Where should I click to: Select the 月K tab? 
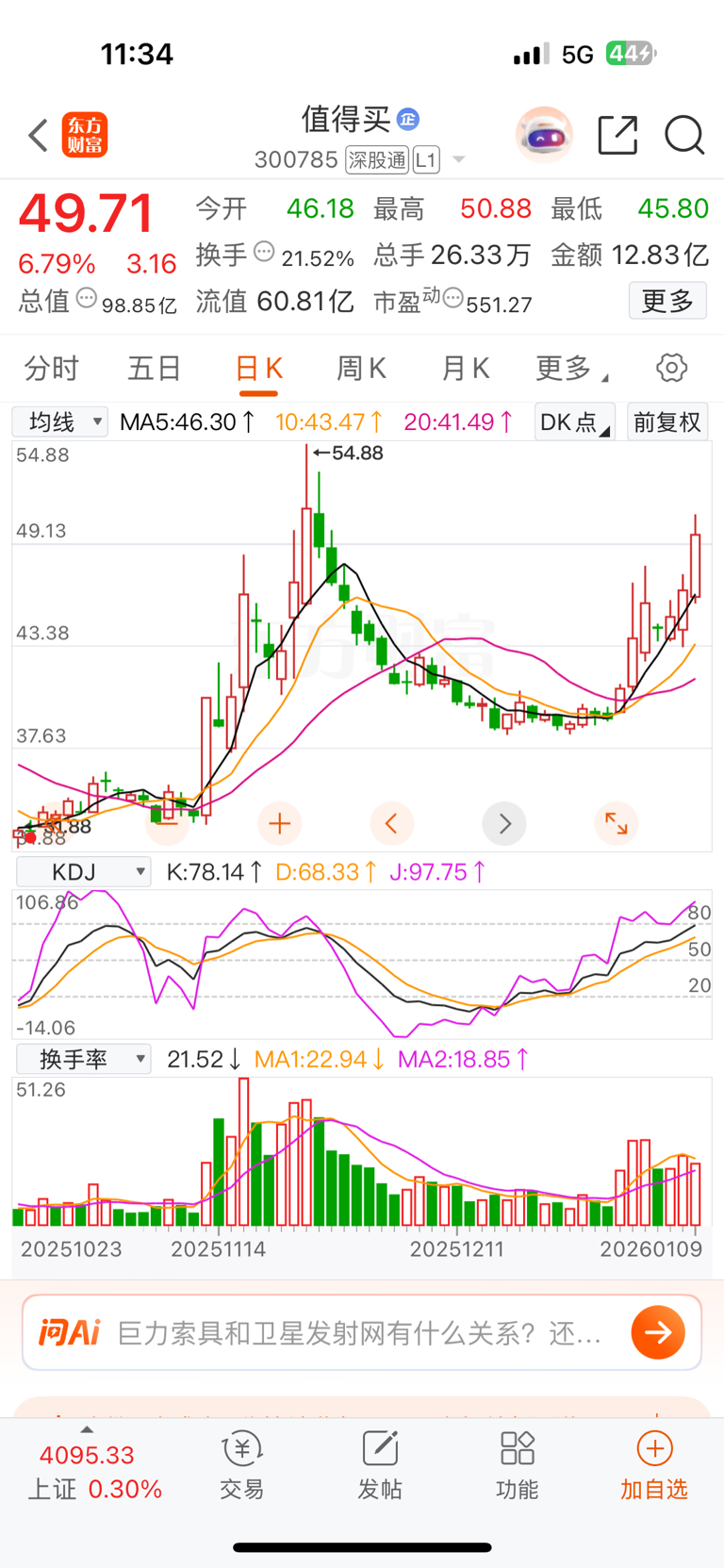click(465, 369)
